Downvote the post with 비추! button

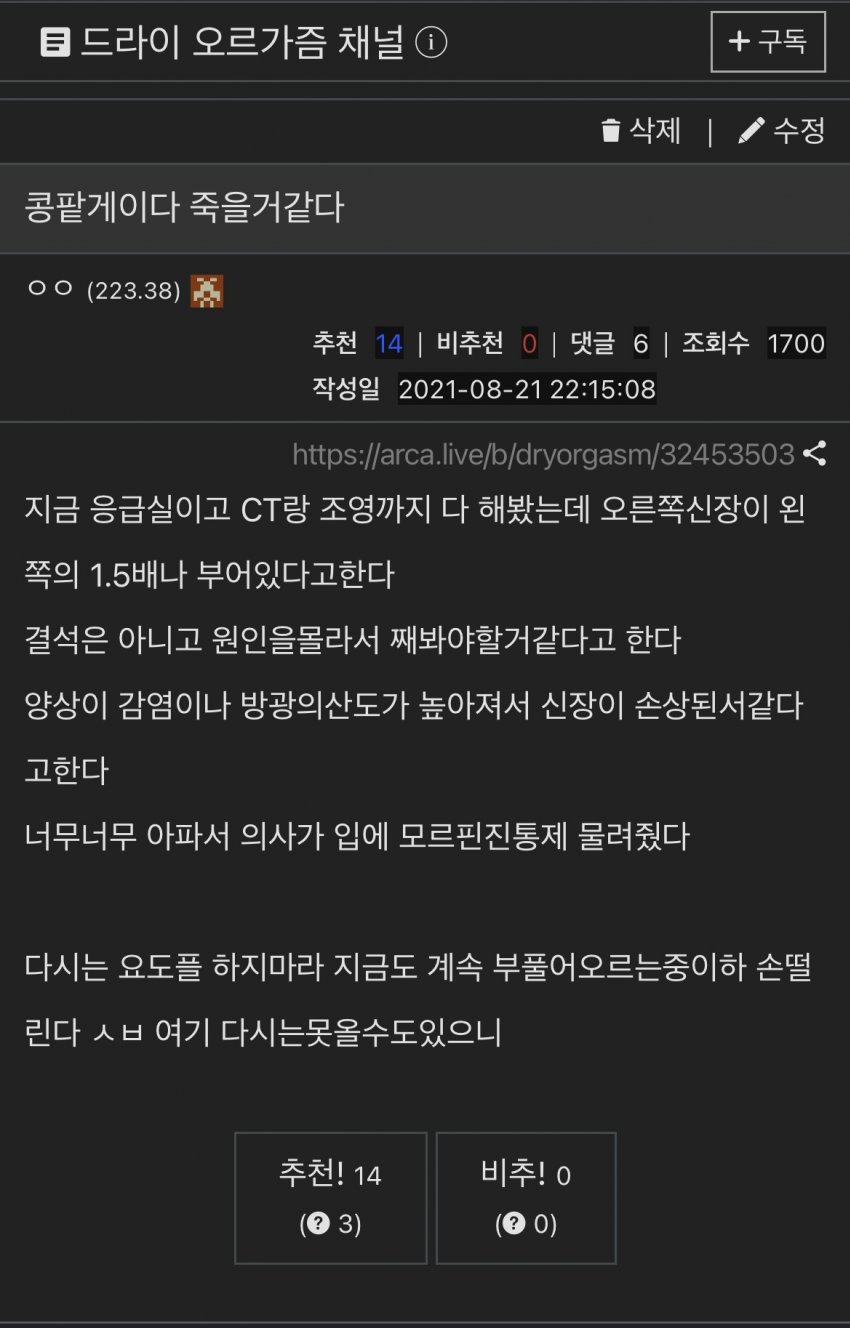(525, 1197)
